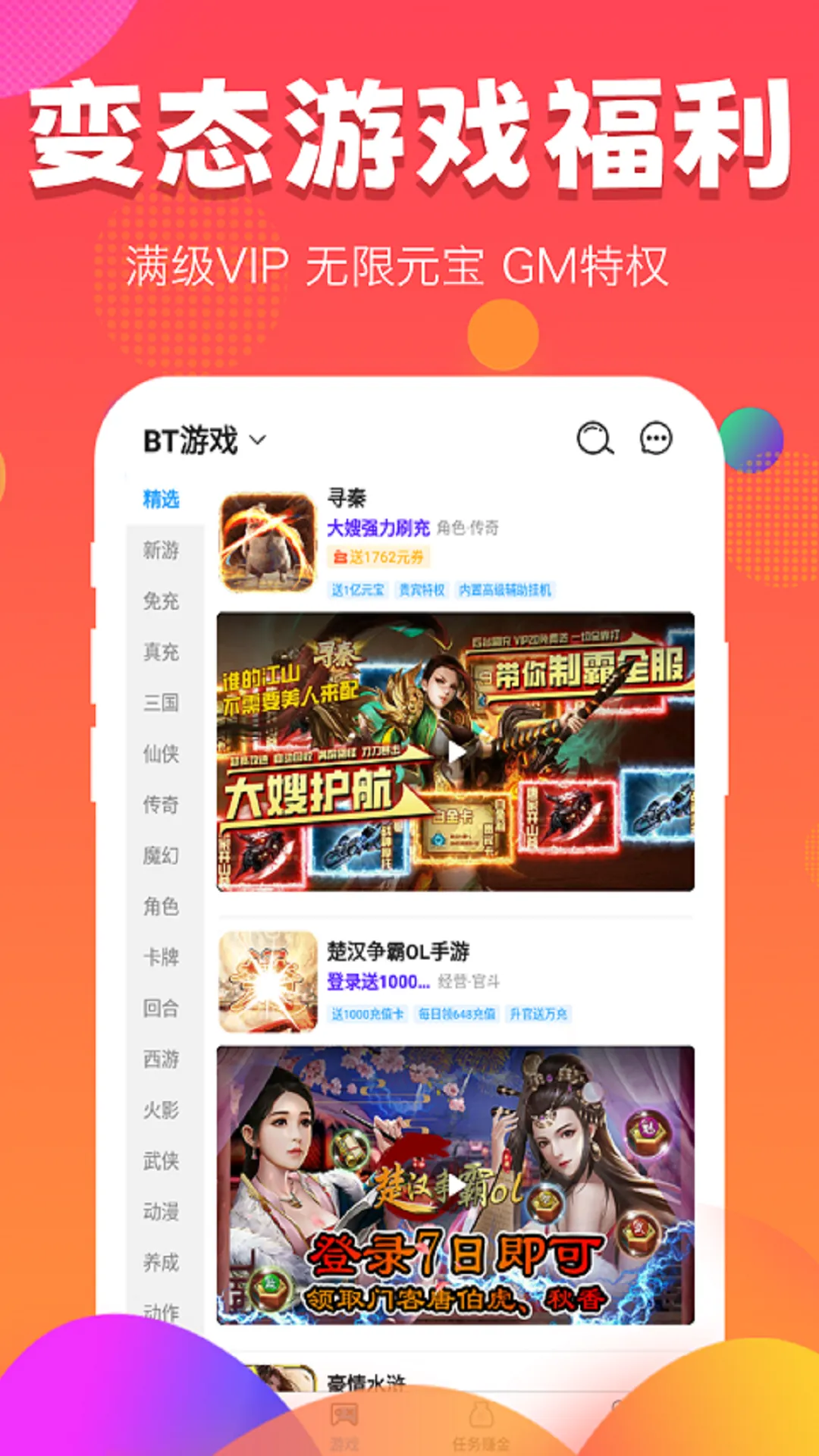Expand the BT游戏 dropdown chevron
The width and height of the screenshot is (819, 1456).
[x=258, y=440]
